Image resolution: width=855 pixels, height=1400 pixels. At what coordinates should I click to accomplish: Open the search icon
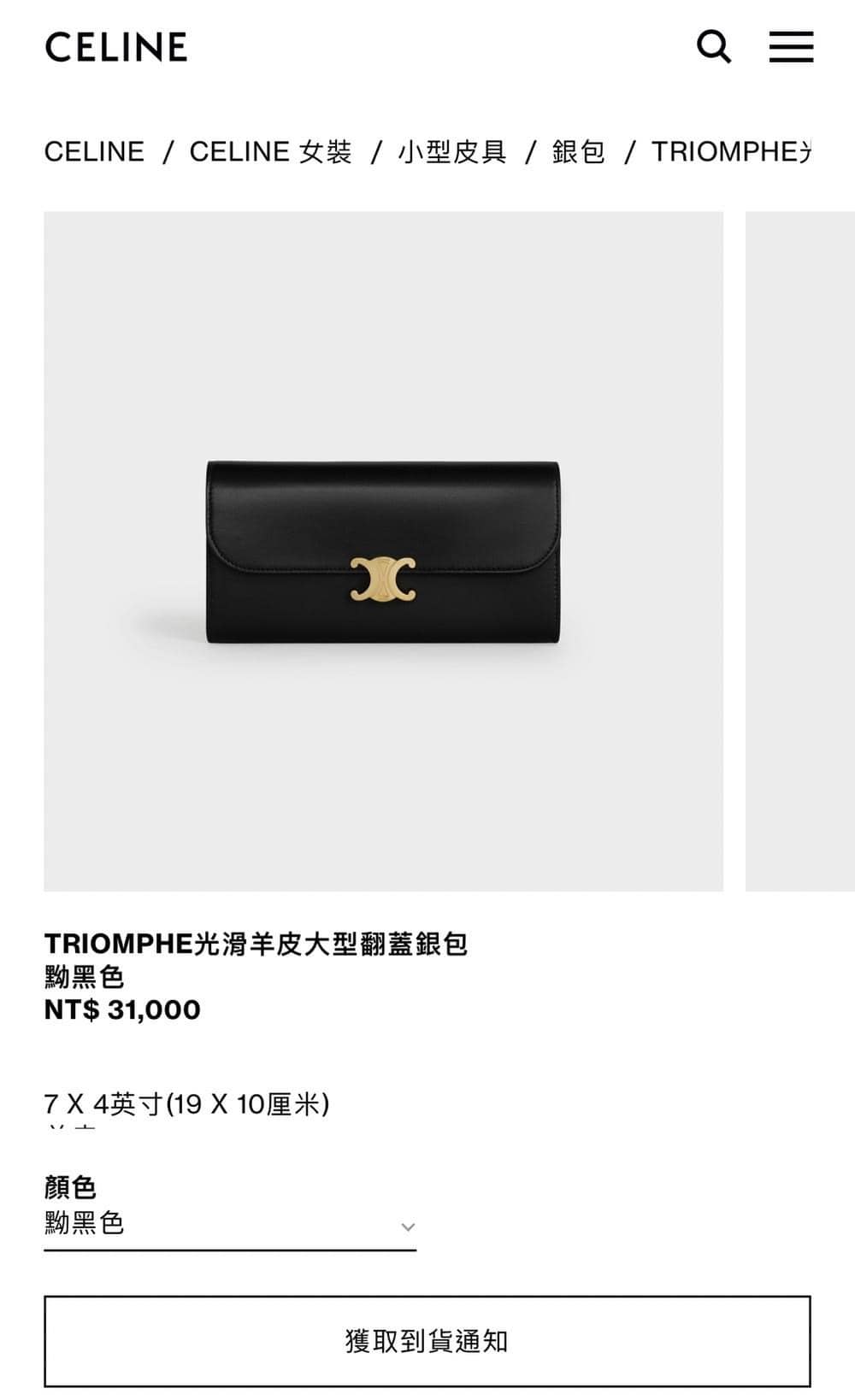(714, 47)
